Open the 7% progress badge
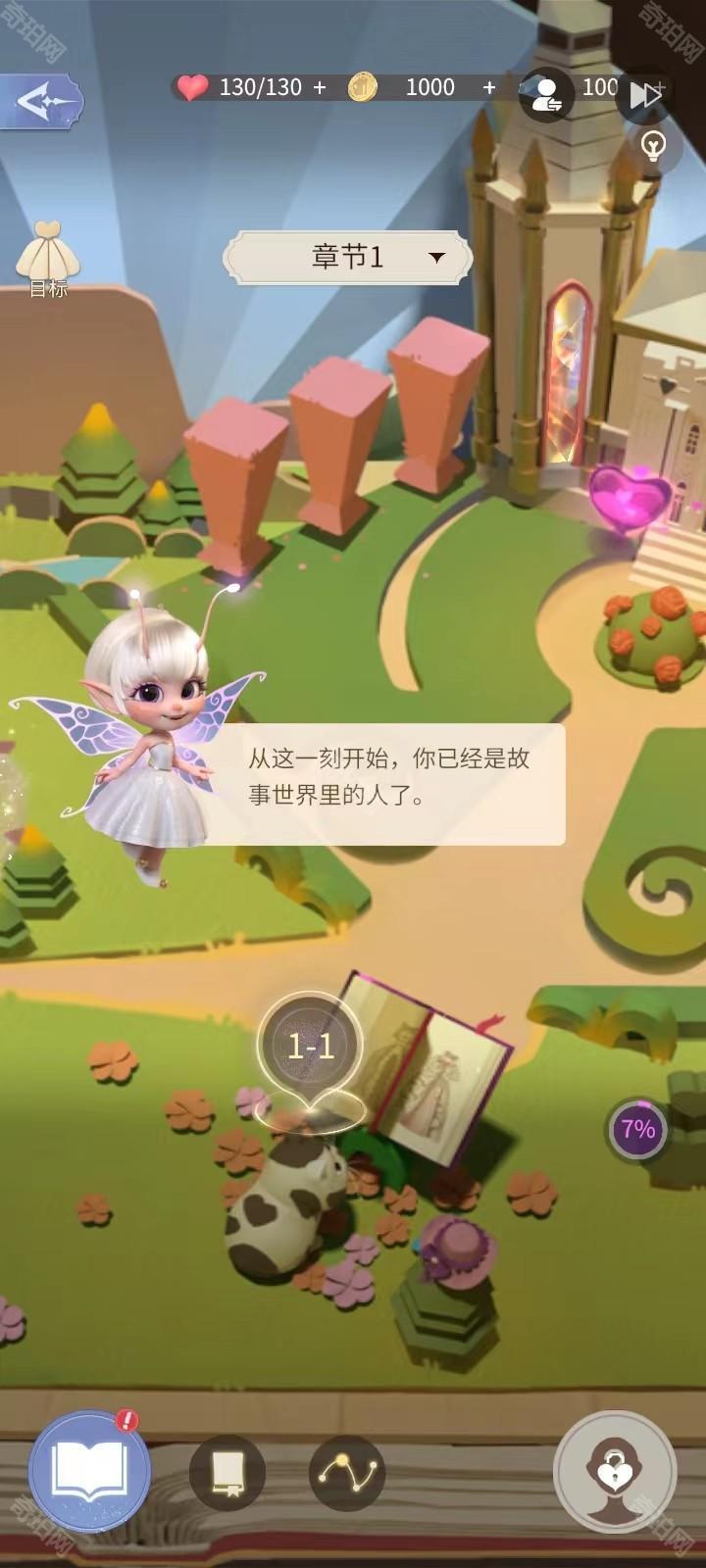 click(x=637, y=1130)
